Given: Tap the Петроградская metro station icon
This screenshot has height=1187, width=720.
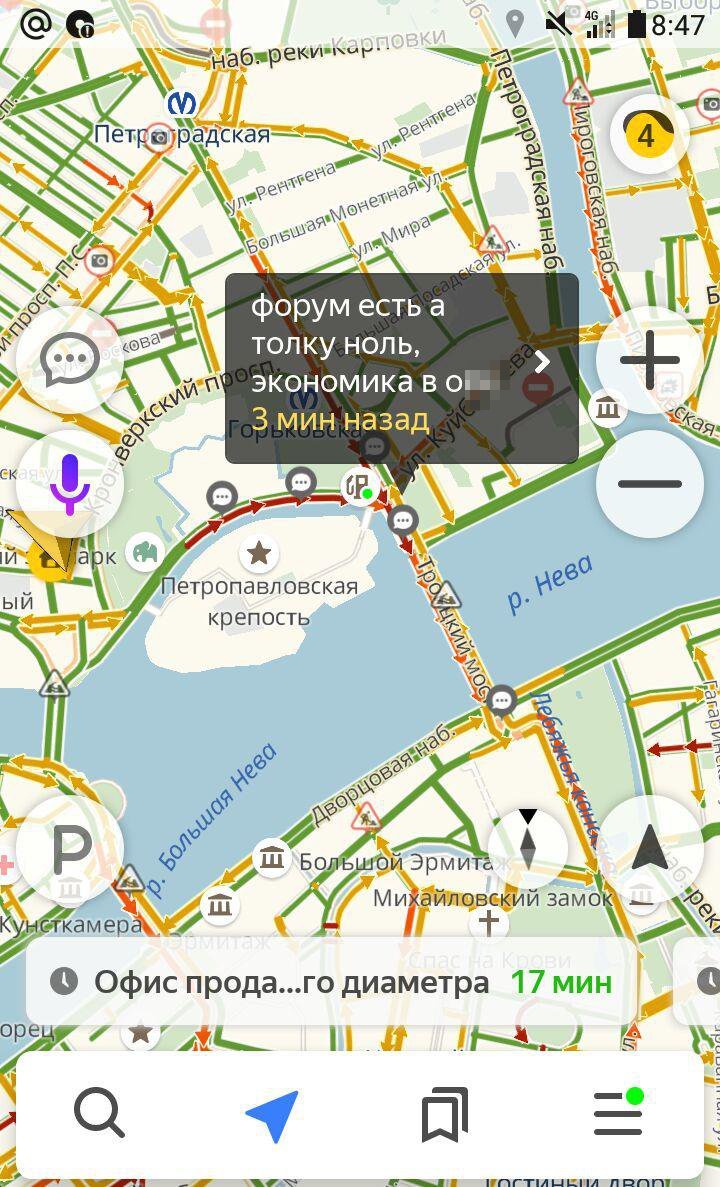Looking at the screenshot, I should coord(182,104).
